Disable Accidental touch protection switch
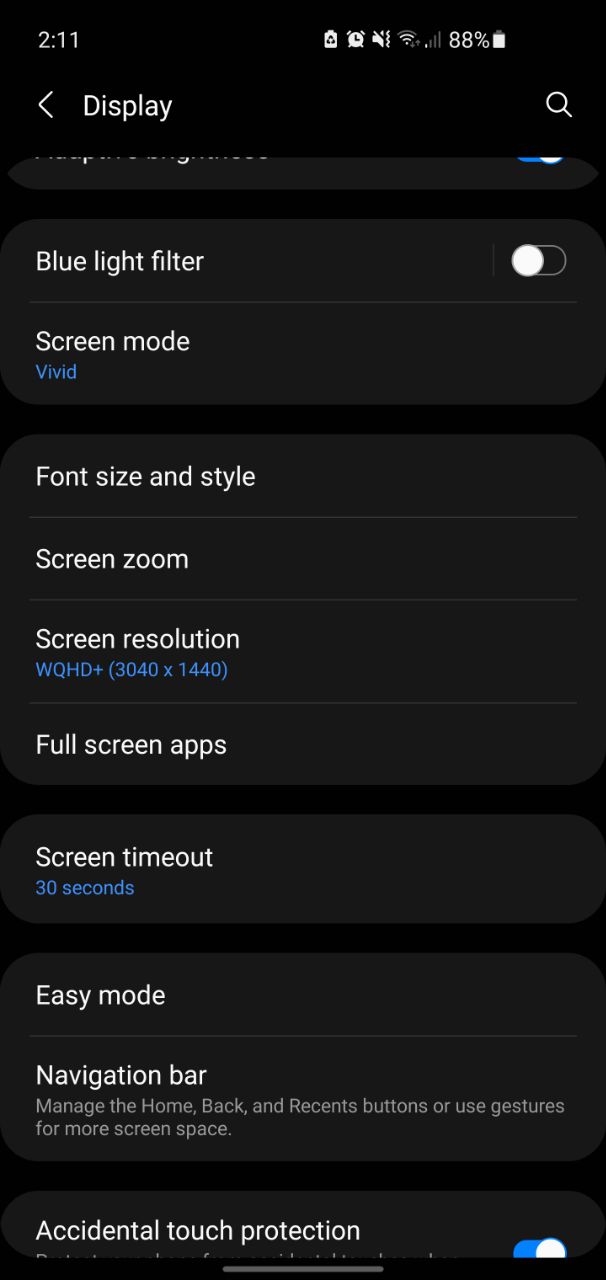The image size is (606, 1280). coord(539,1249)
